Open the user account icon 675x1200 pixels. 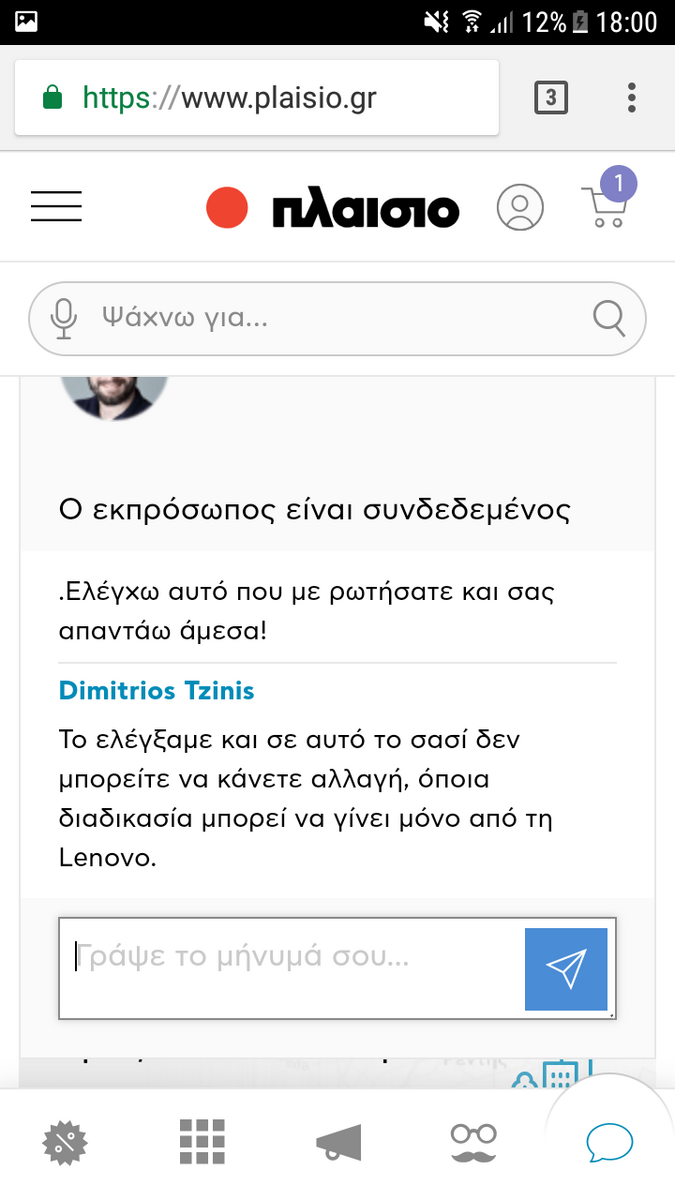click(x=520, y=208)
